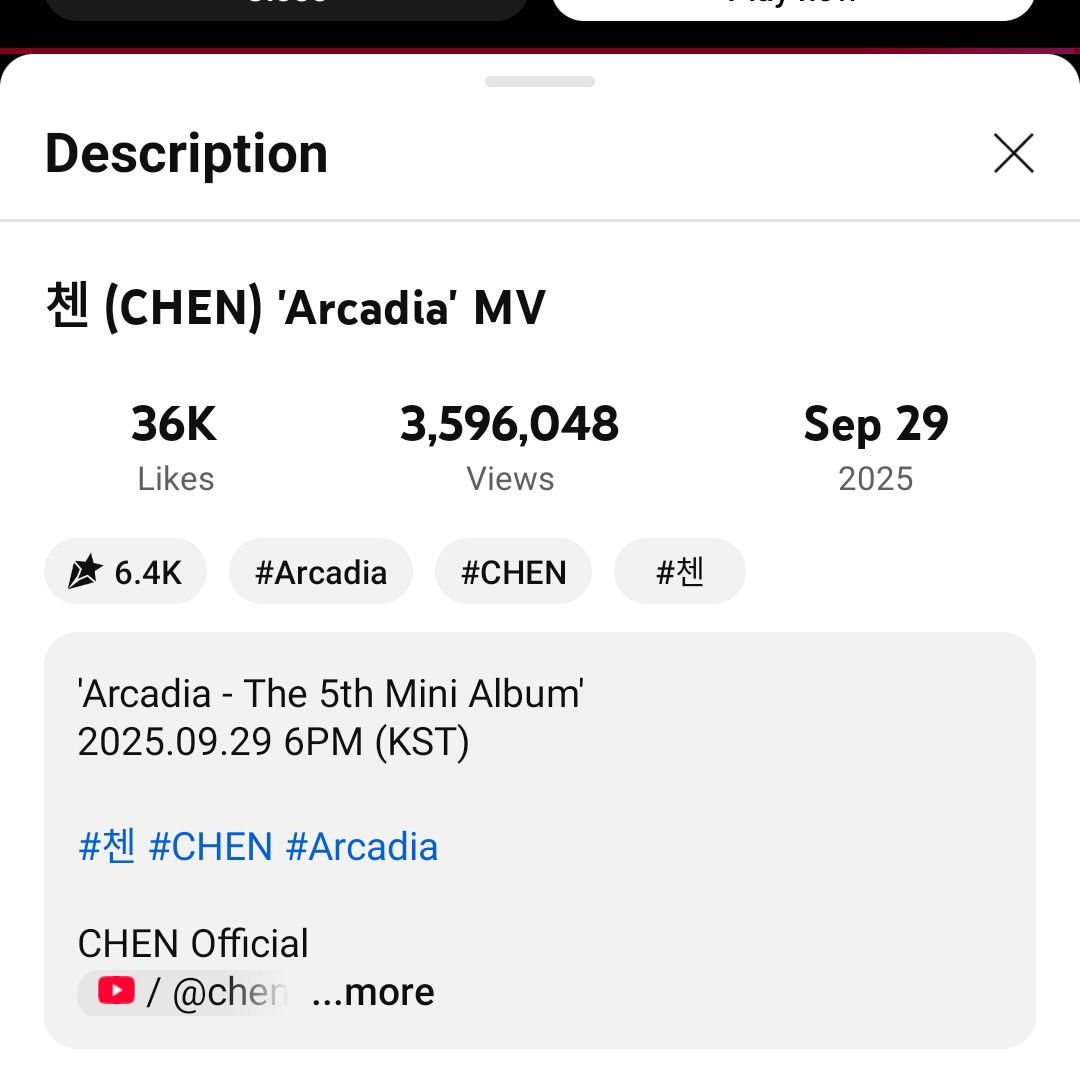Viewport: 1080px width, 1080px height.
Task: Open the #Arcadia hashtag chip
Action: (x=320, y=572)
